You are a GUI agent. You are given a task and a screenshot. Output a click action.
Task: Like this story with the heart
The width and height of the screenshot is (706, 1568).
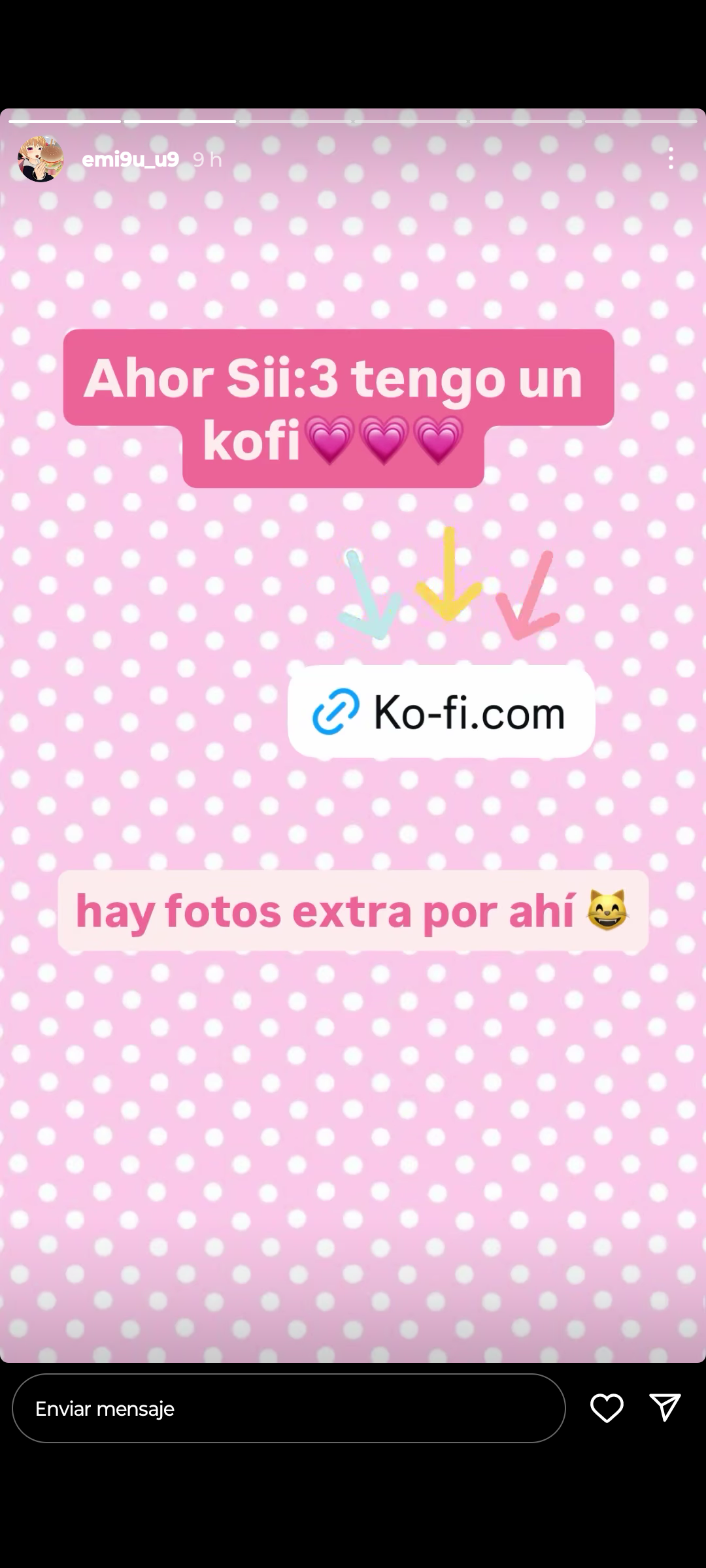pyautogui.click(x=607, y=1408)
